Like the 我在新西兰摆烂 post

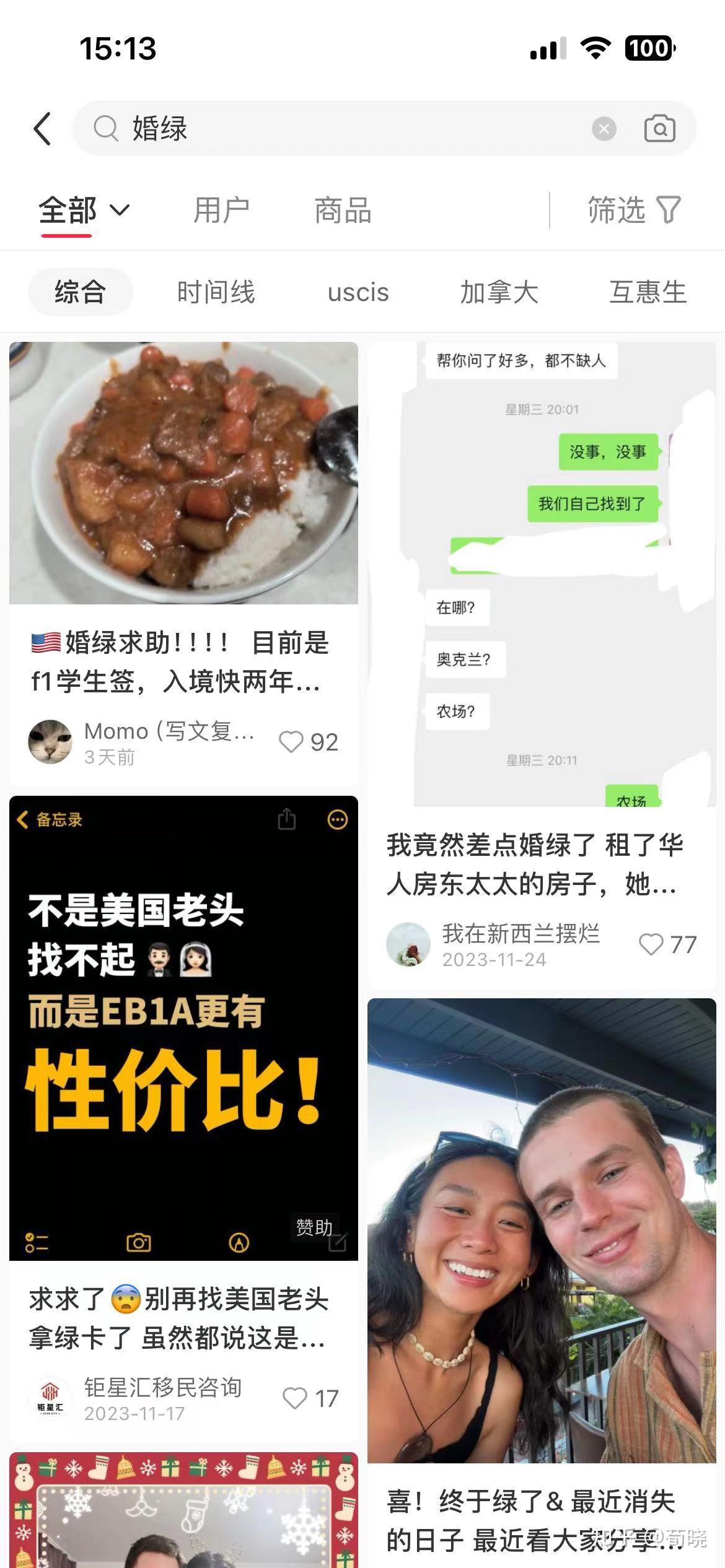651,943
